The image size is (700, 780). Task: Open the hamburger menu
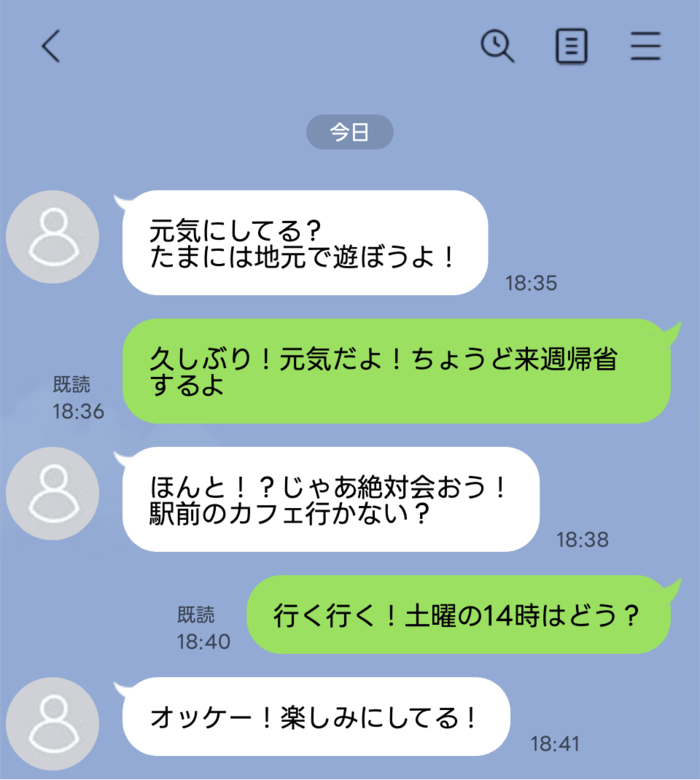coord(646,46)
